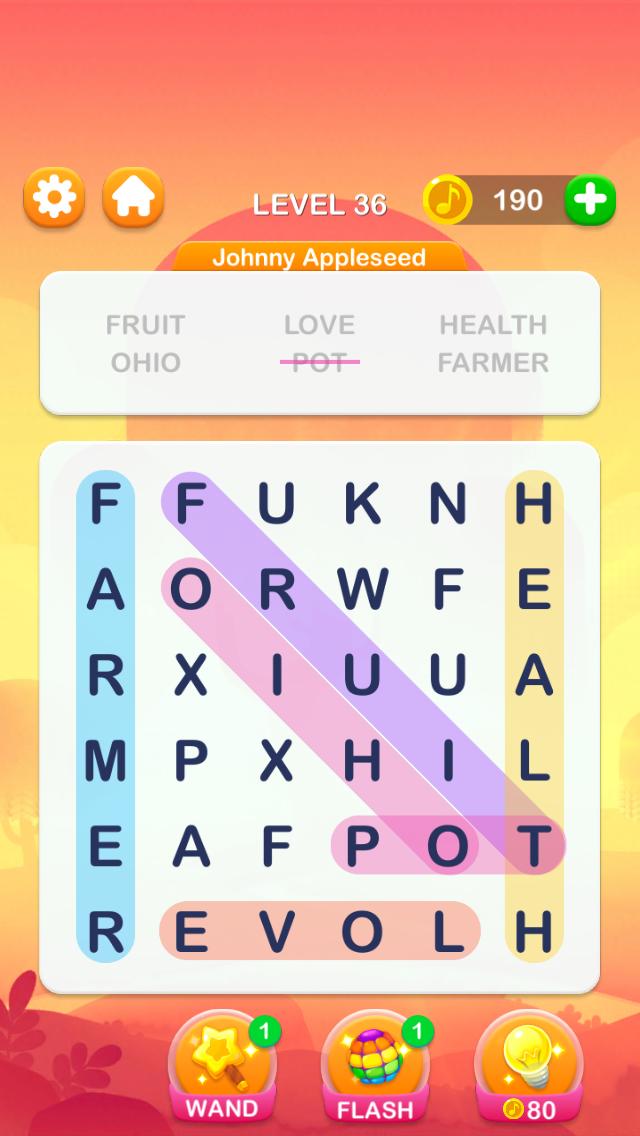The height and width of the screenshot is (1136, 640).
Task: Go to the home screen button
Action: click(x=133, y=198)
